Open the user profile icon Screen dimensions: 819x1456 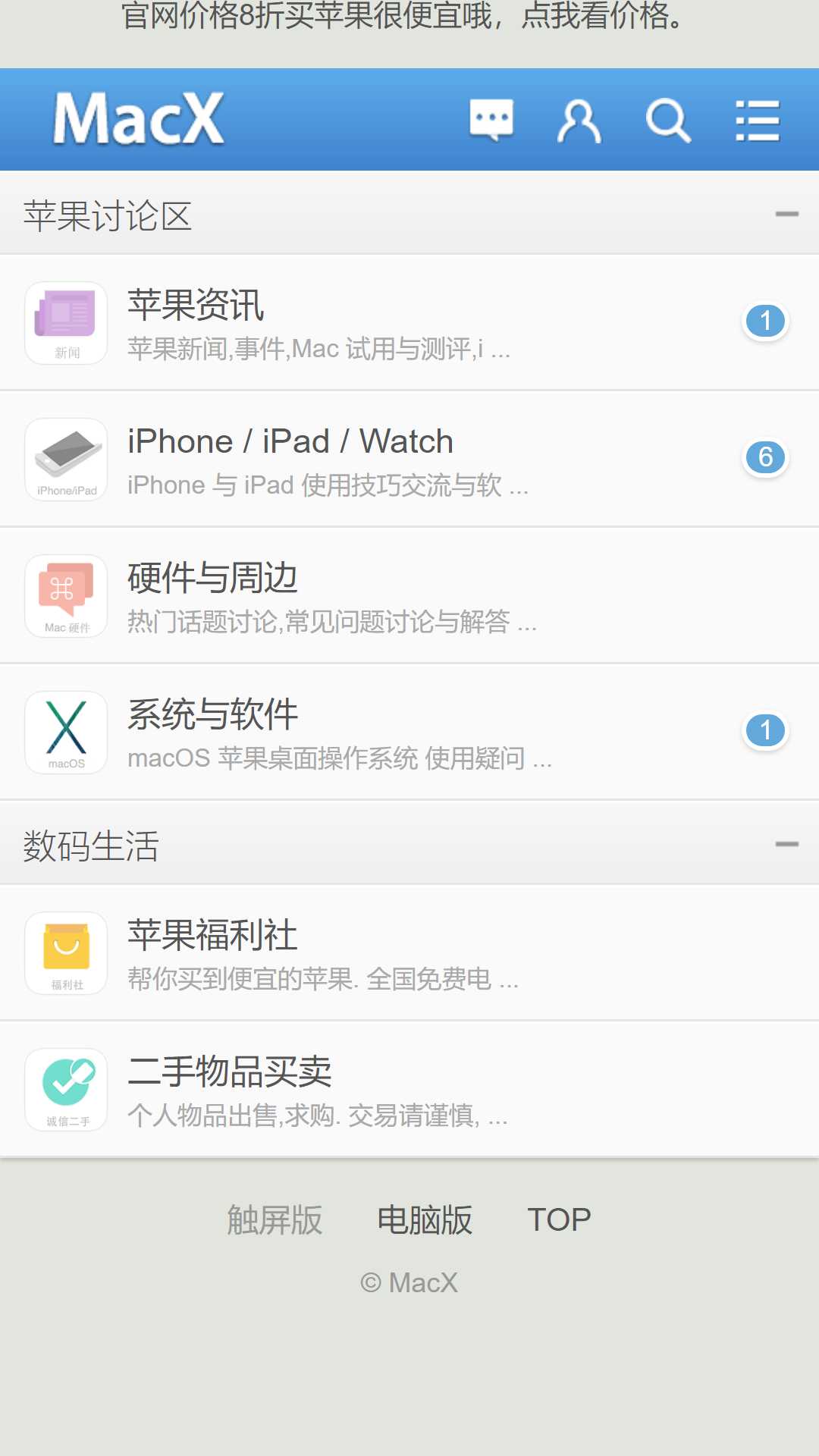[579, 120]
